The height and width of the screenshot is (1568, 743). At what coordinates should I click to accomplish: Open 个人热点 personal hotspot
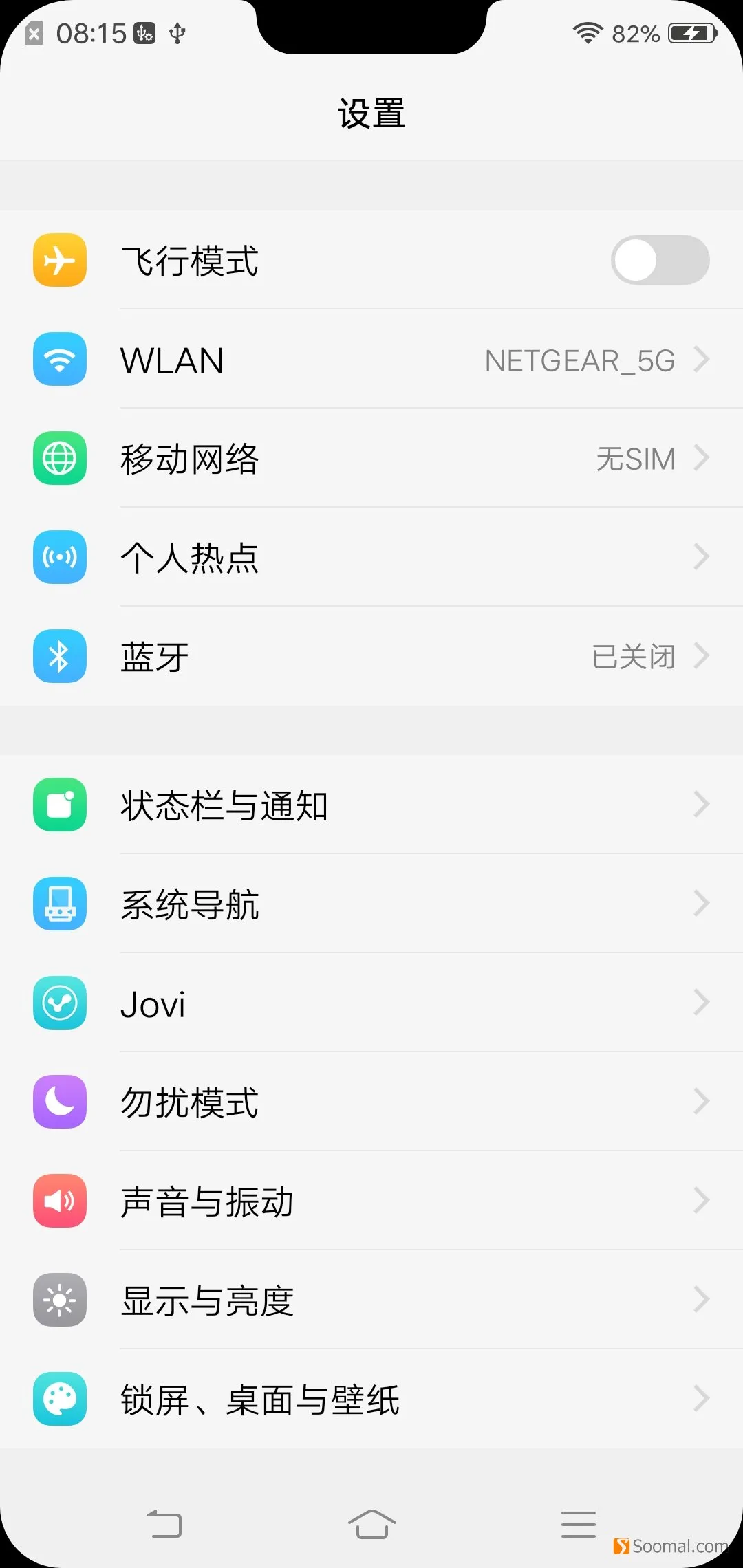(x=371, y=557)
